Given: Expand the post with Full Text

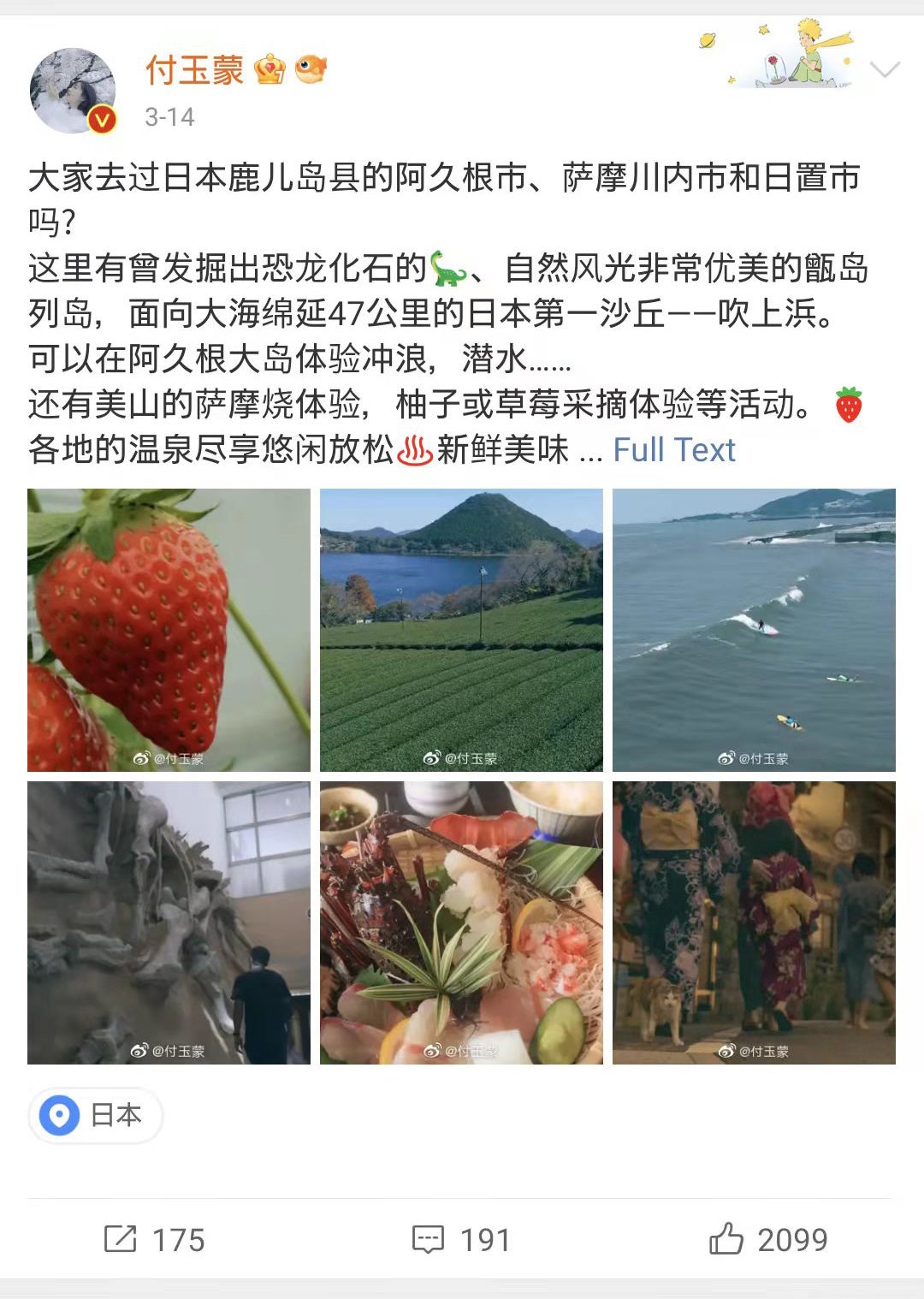Looking at the screenshot, I should pos(673,450).
